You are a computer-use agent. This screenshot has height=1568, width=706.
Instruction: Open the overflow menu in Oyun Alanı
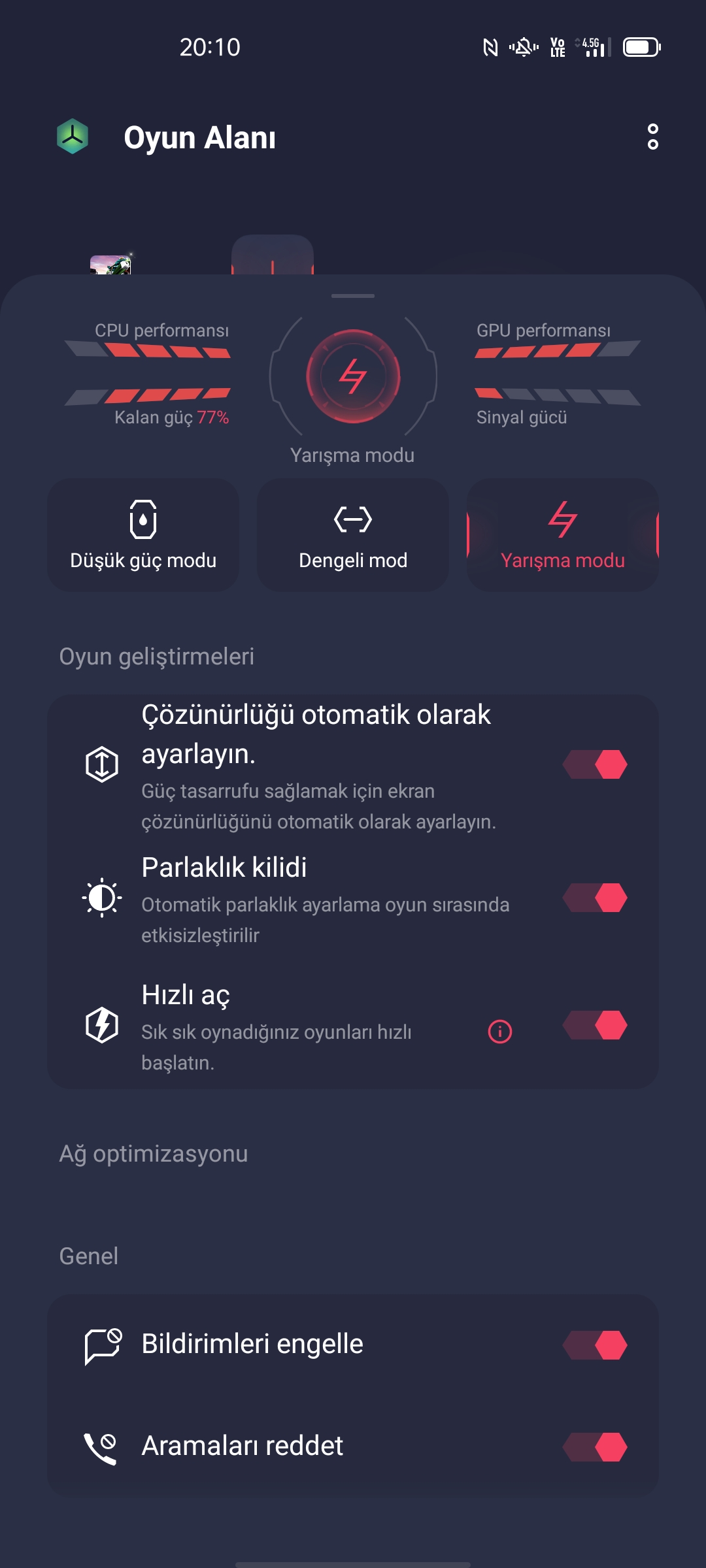coord(652,137)
